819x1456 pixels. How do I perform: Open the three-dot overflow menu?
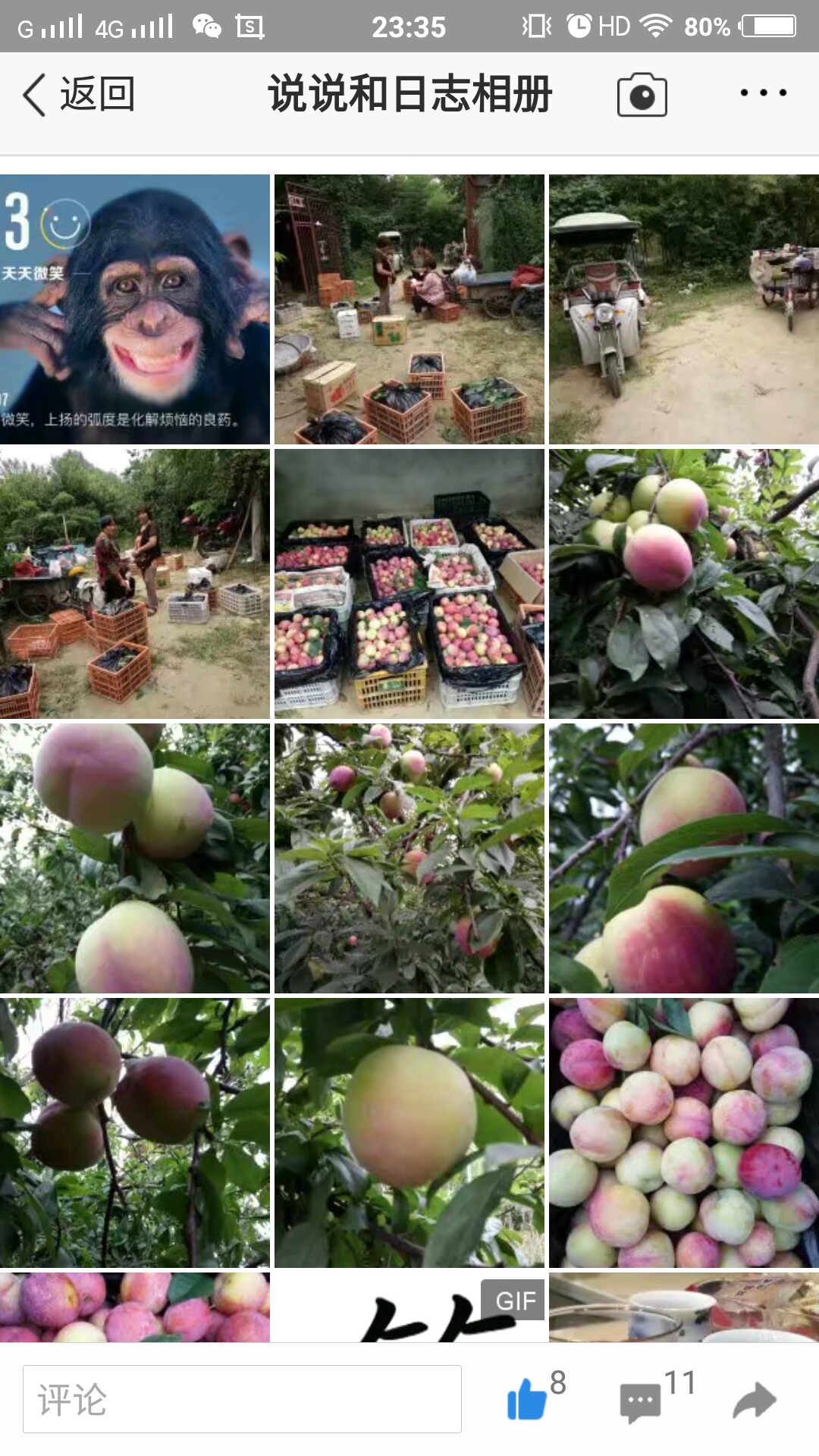pyautogui.click(x=763, y=93)
